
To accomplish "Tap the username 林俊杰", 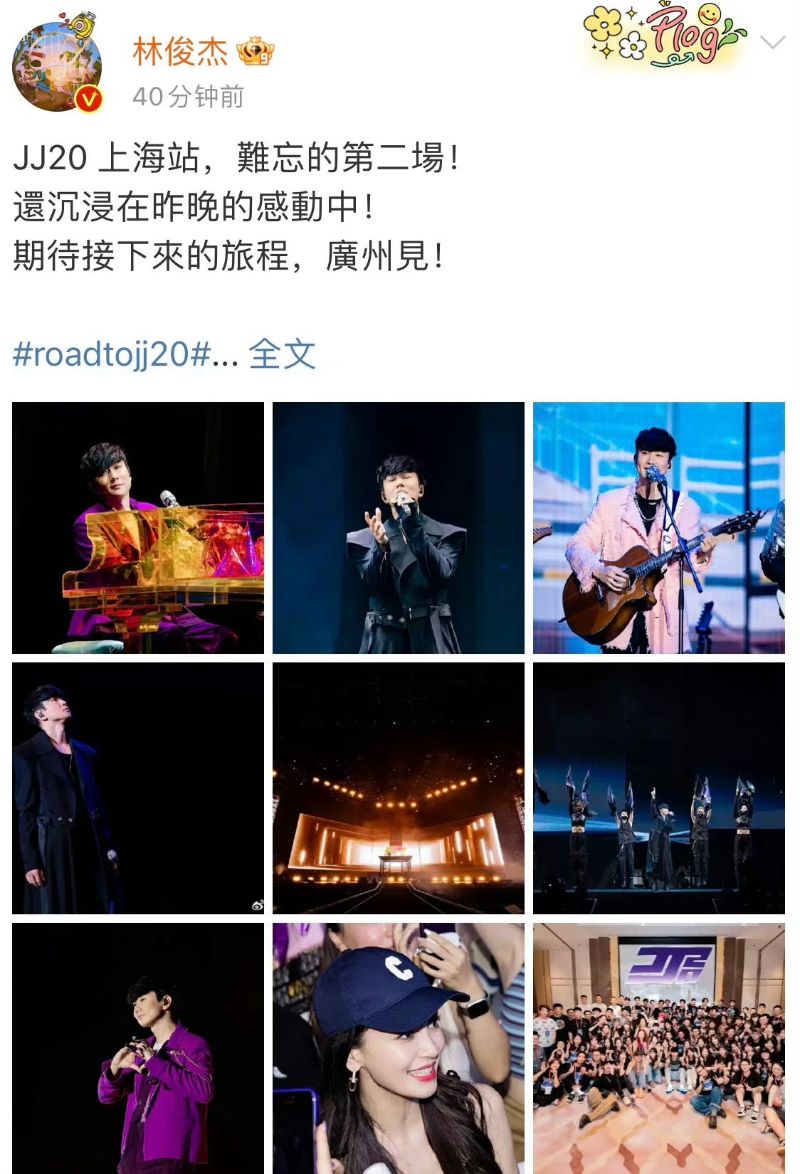I will [x=180, y=52].
